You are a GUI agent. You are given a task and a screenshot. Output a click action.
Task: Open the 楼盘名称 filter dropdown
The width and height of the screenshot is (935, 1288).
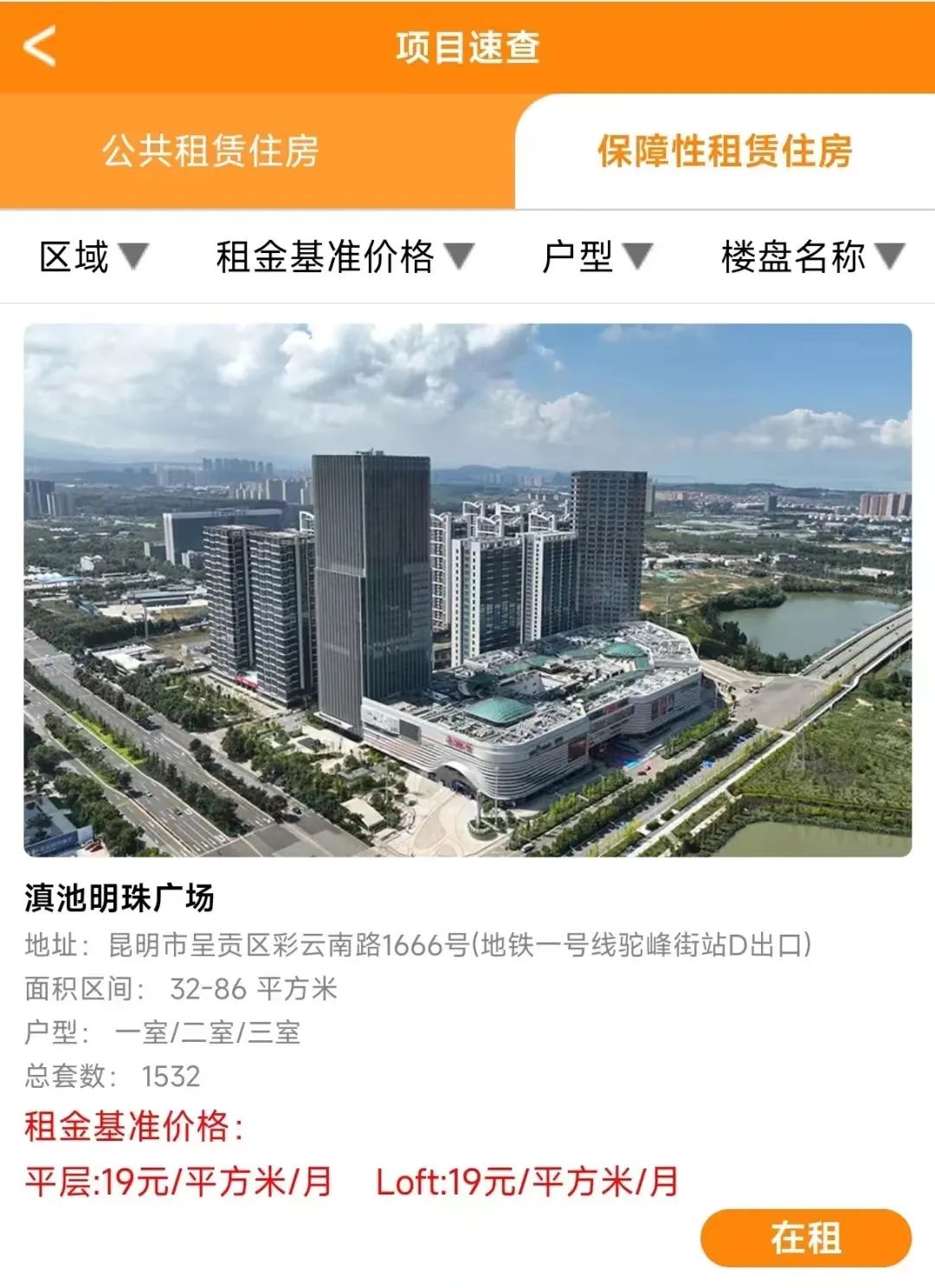812,257
